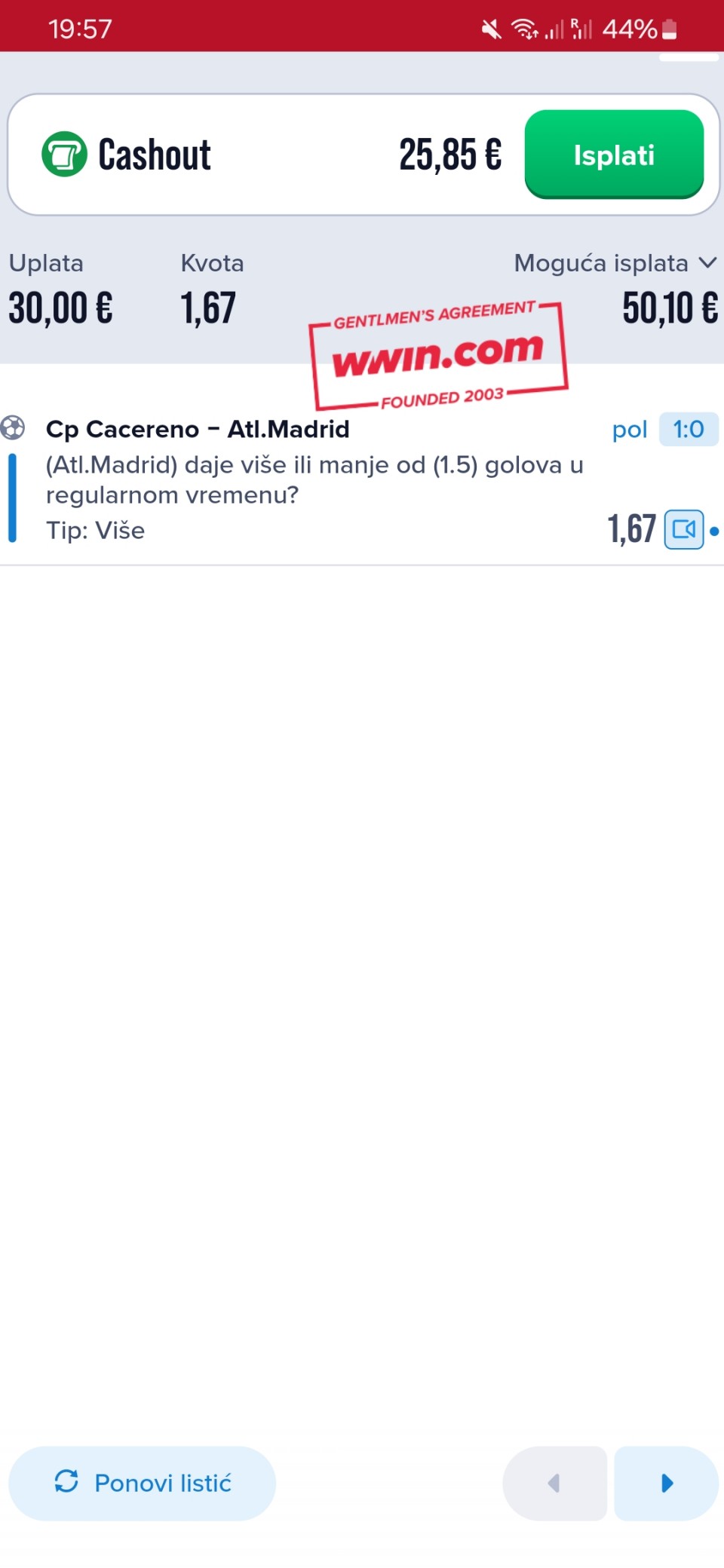Go to the previous ticket arrow

tap(554, 1483)
